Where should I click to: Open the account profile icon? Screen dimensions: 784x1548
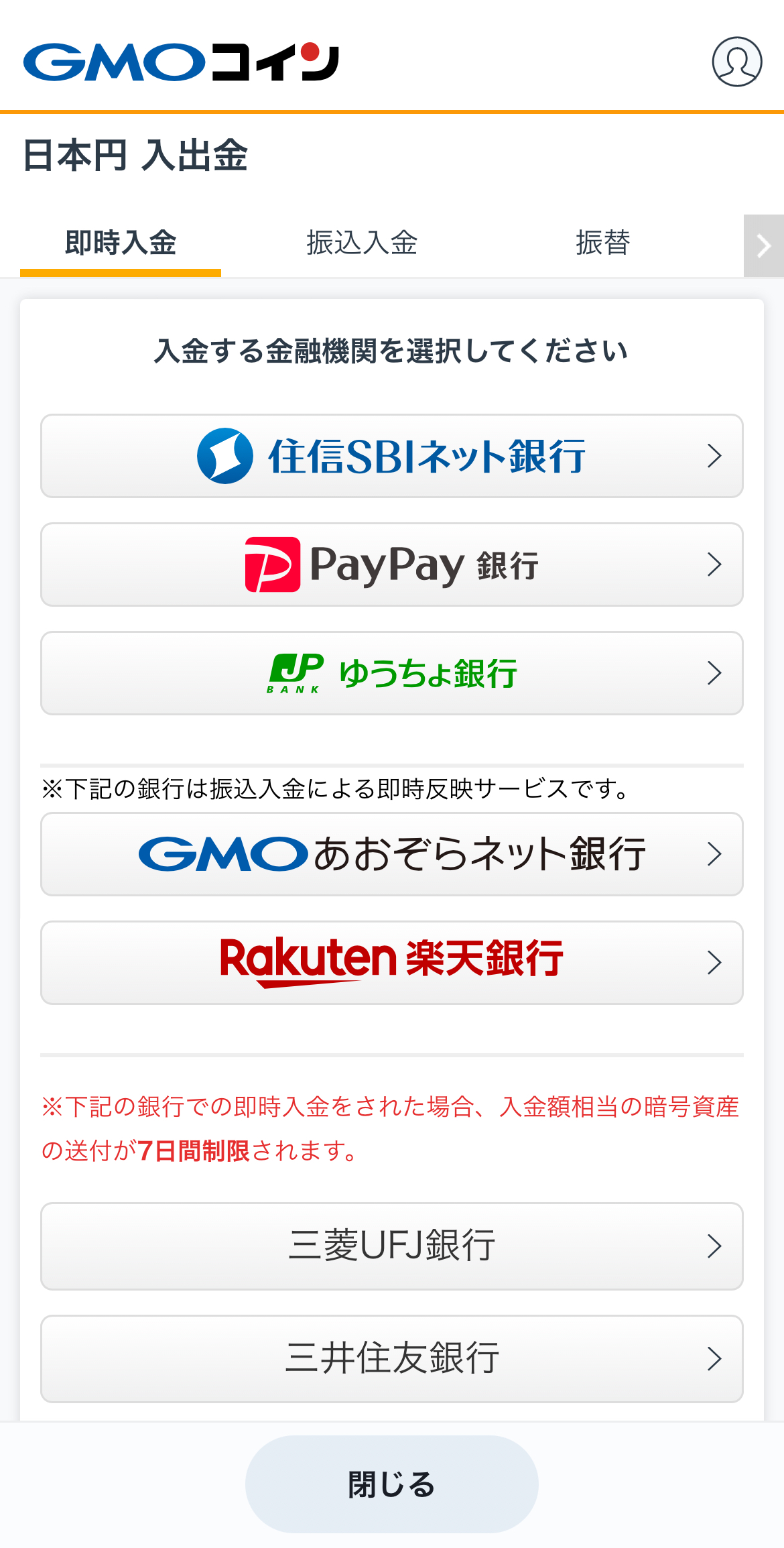tap(736, 62)
